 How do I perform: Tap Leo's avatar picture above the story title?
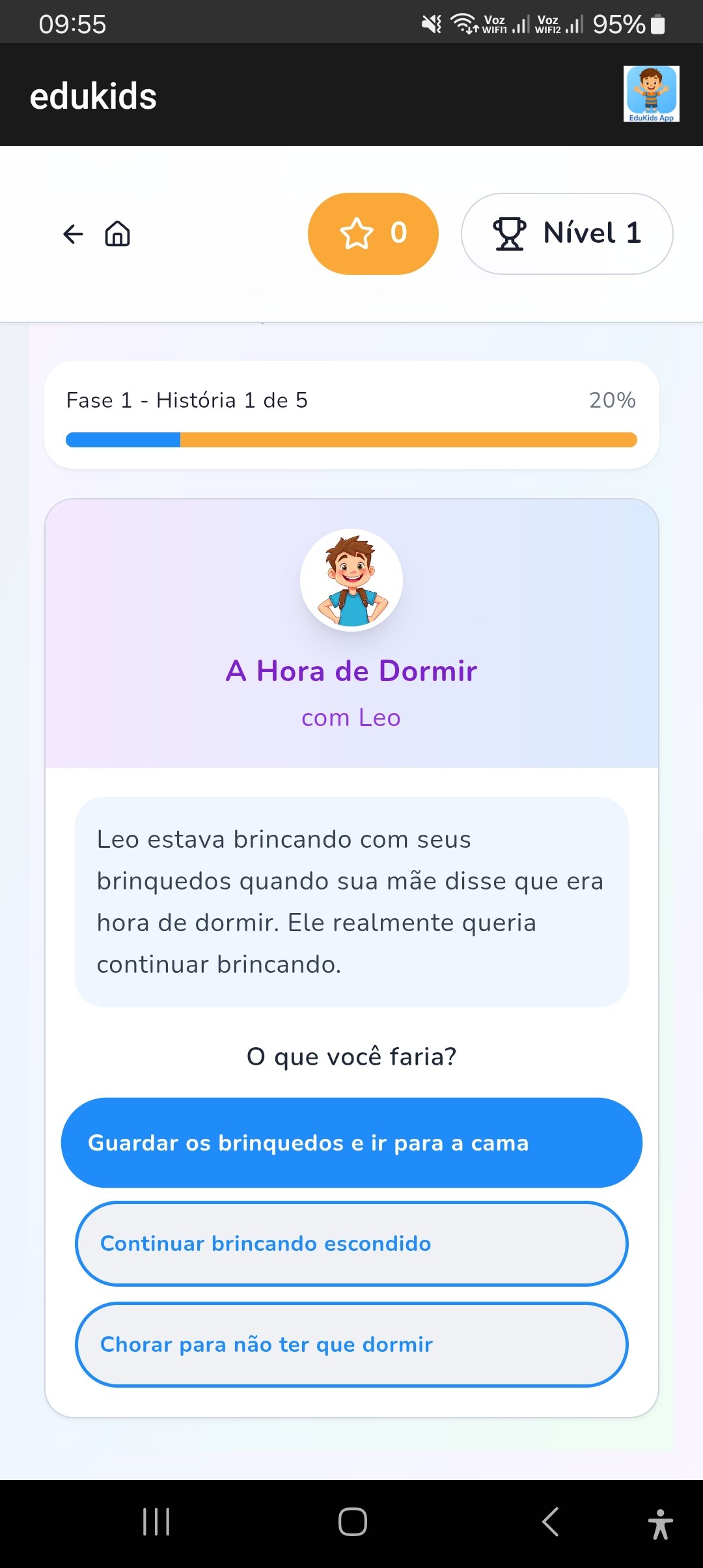point(351,580)
